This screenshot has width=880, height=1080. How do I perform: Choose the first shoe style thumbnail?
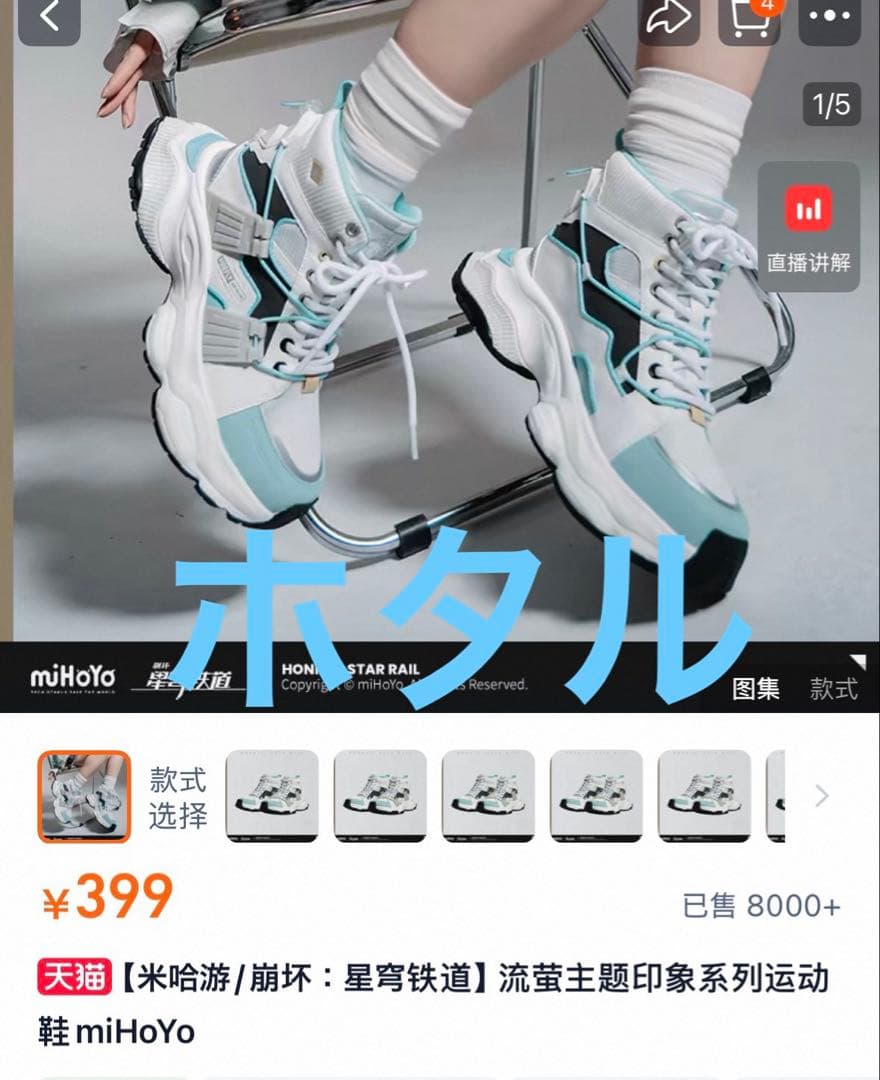(x=272, y=796)
